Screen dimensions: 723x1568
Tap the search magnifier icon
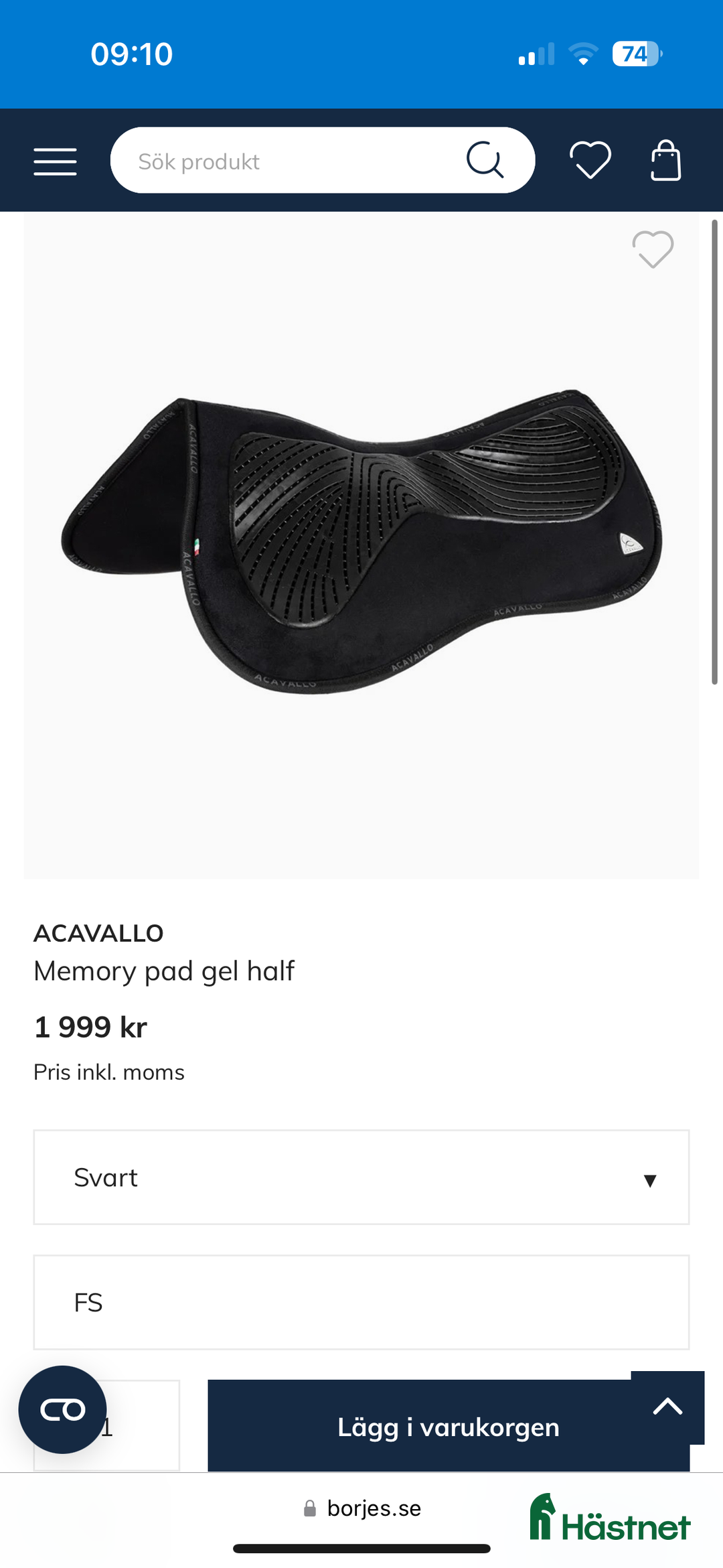pos(485,160)
